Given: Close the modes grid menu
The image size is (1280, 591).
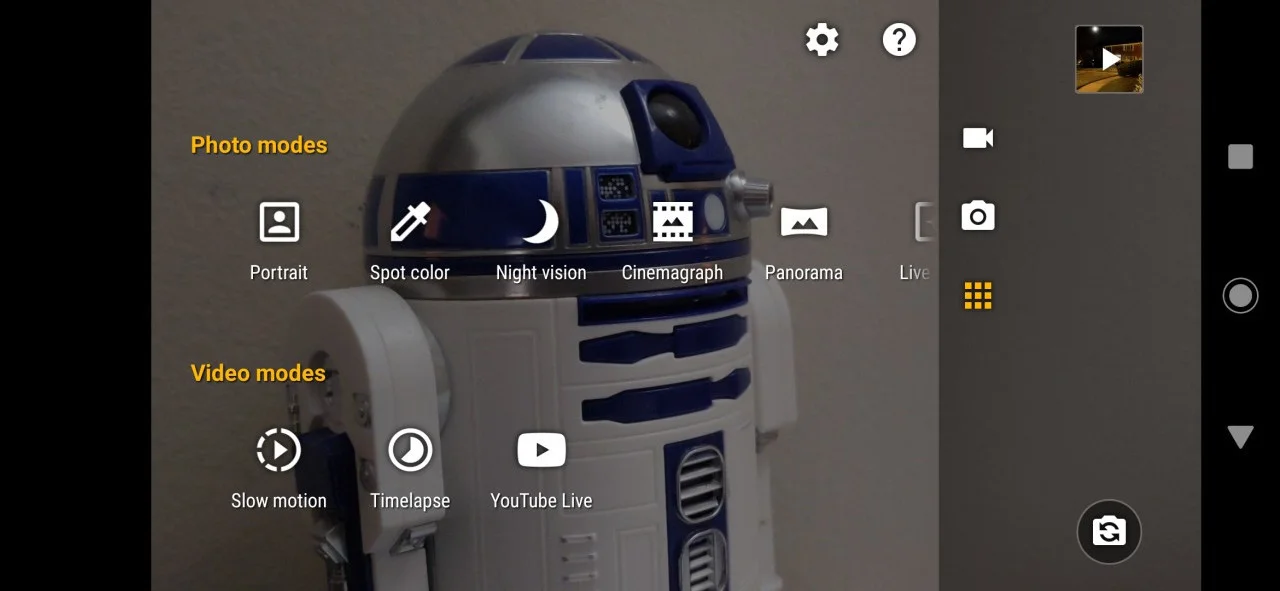Looking at the screenshot, I should pyautogui.click(x=978, y=296).
